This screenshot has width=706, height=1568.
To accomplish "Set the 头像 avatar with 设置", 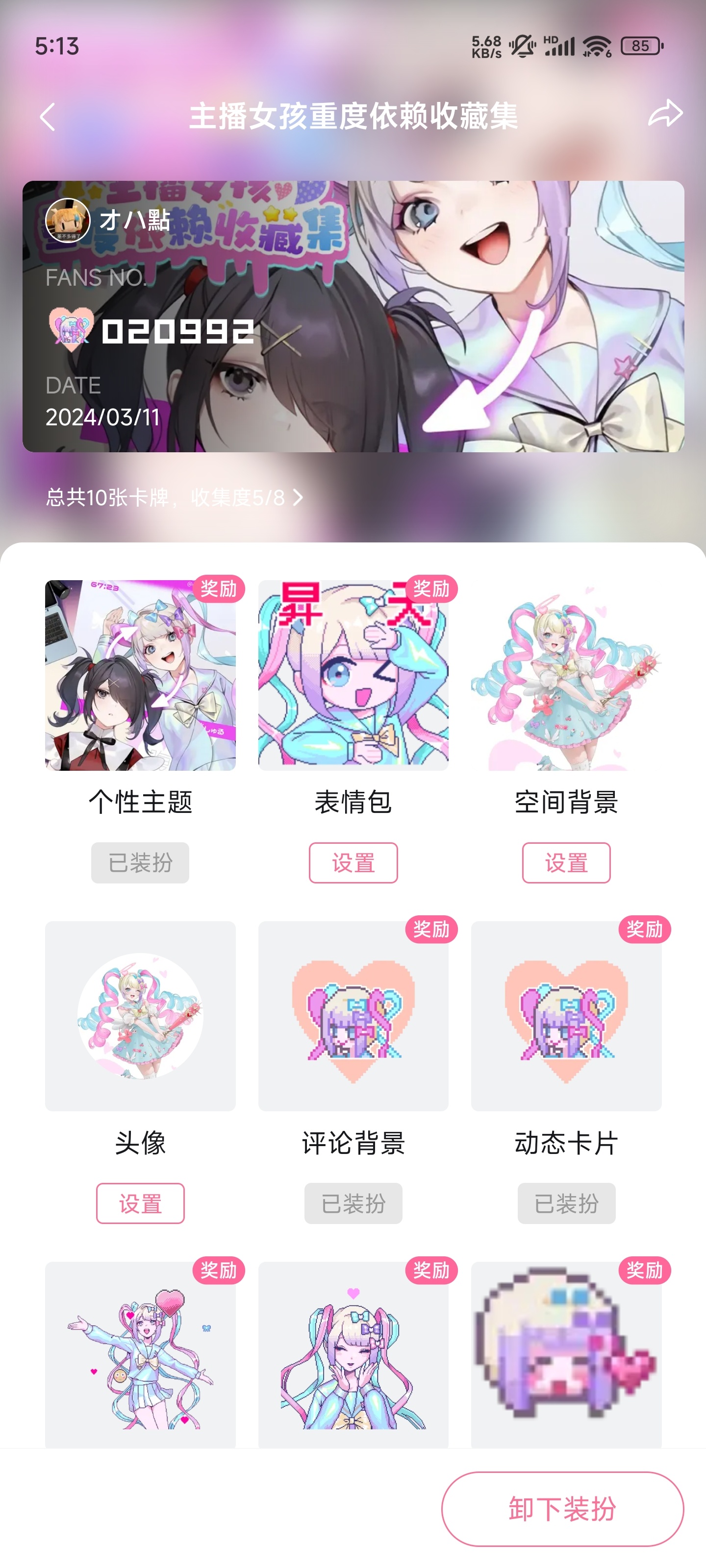I will pyautogui.click(x=140, y=1203).
